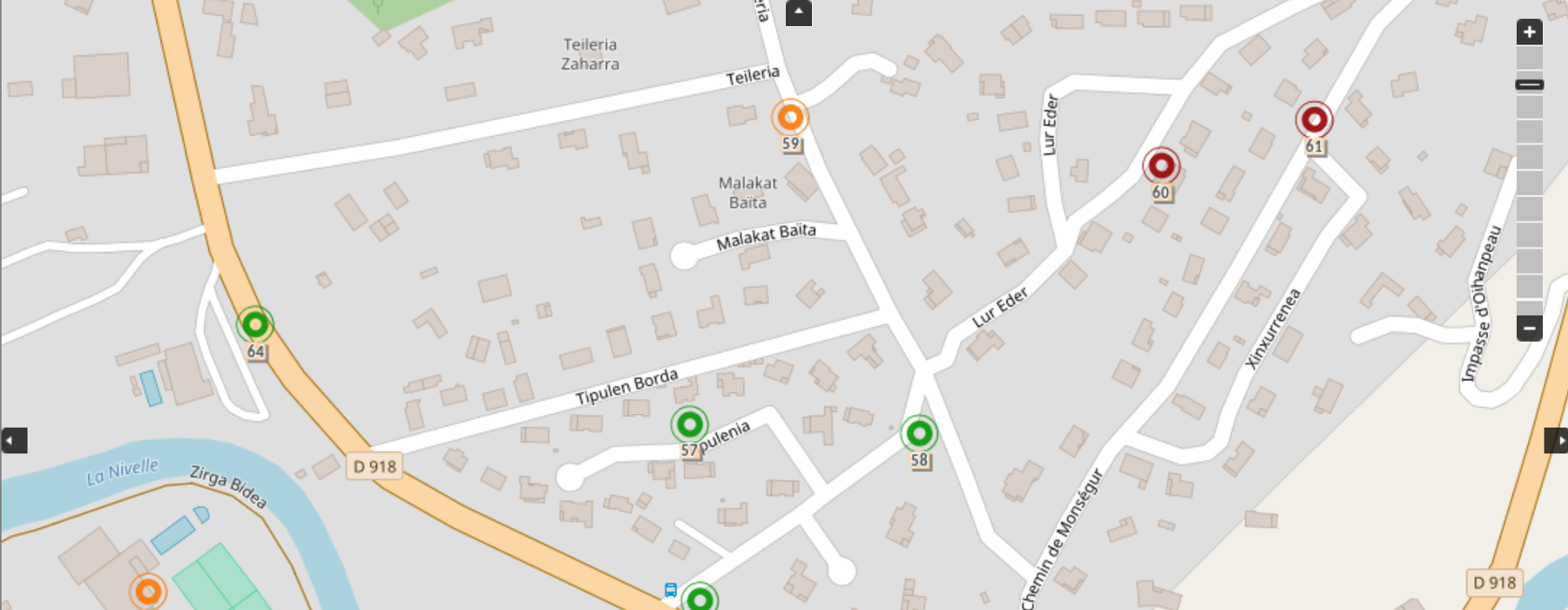Screen dimensions: 1568x610
Task: Zoom out with the minus button
Action: pos(1530,328)
